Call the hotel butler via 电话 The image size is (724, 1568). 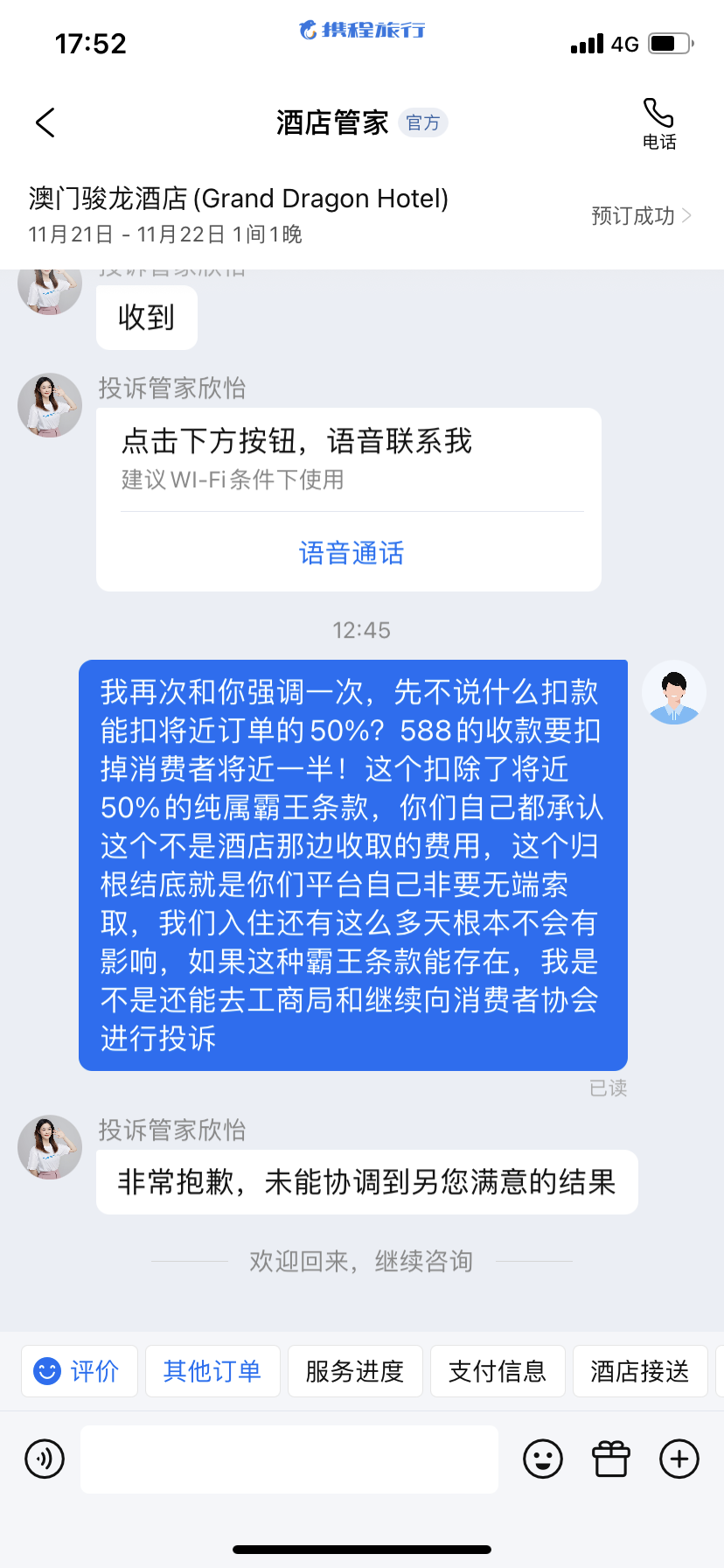[x=659, y=124]
